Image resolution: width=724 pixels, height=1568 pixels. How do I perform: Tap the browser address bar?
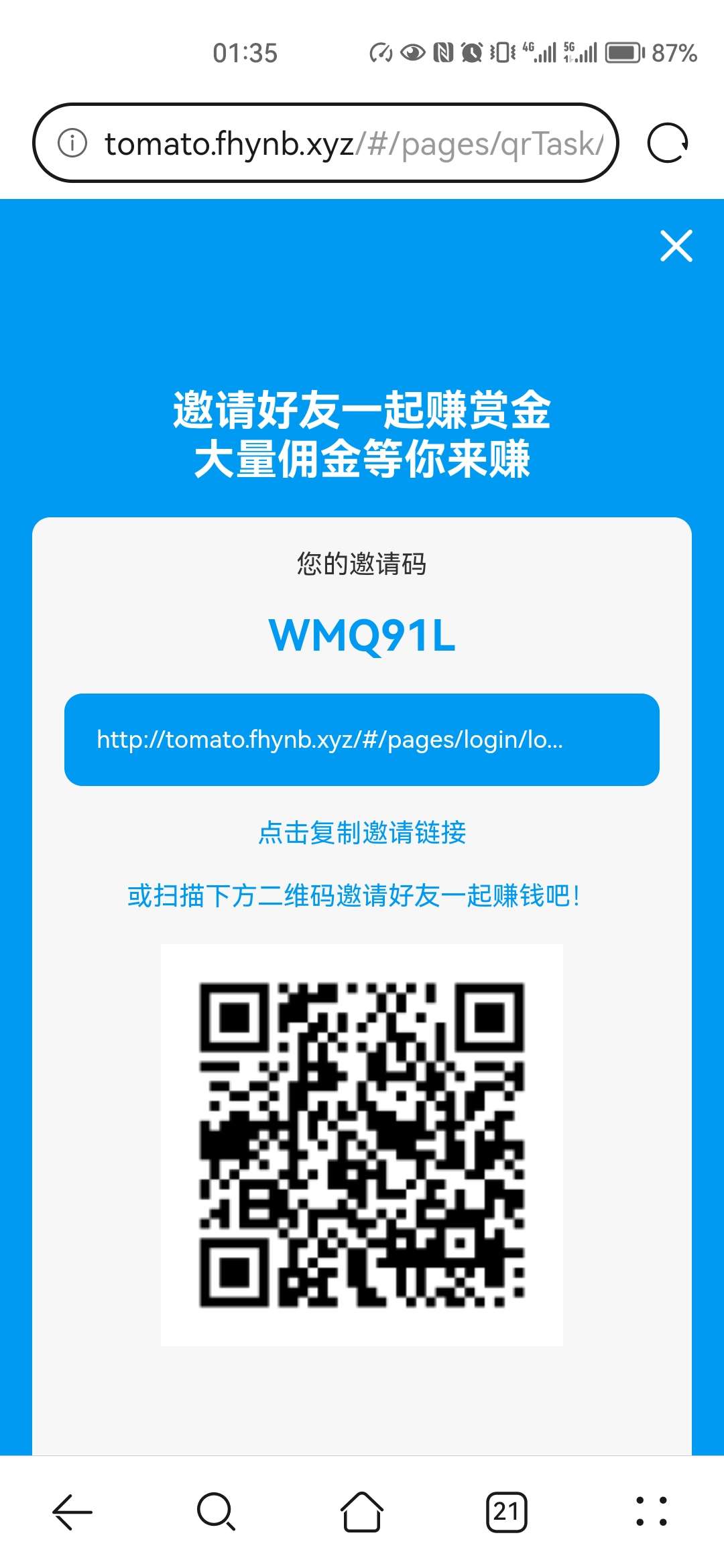click(x=326, y=143)
